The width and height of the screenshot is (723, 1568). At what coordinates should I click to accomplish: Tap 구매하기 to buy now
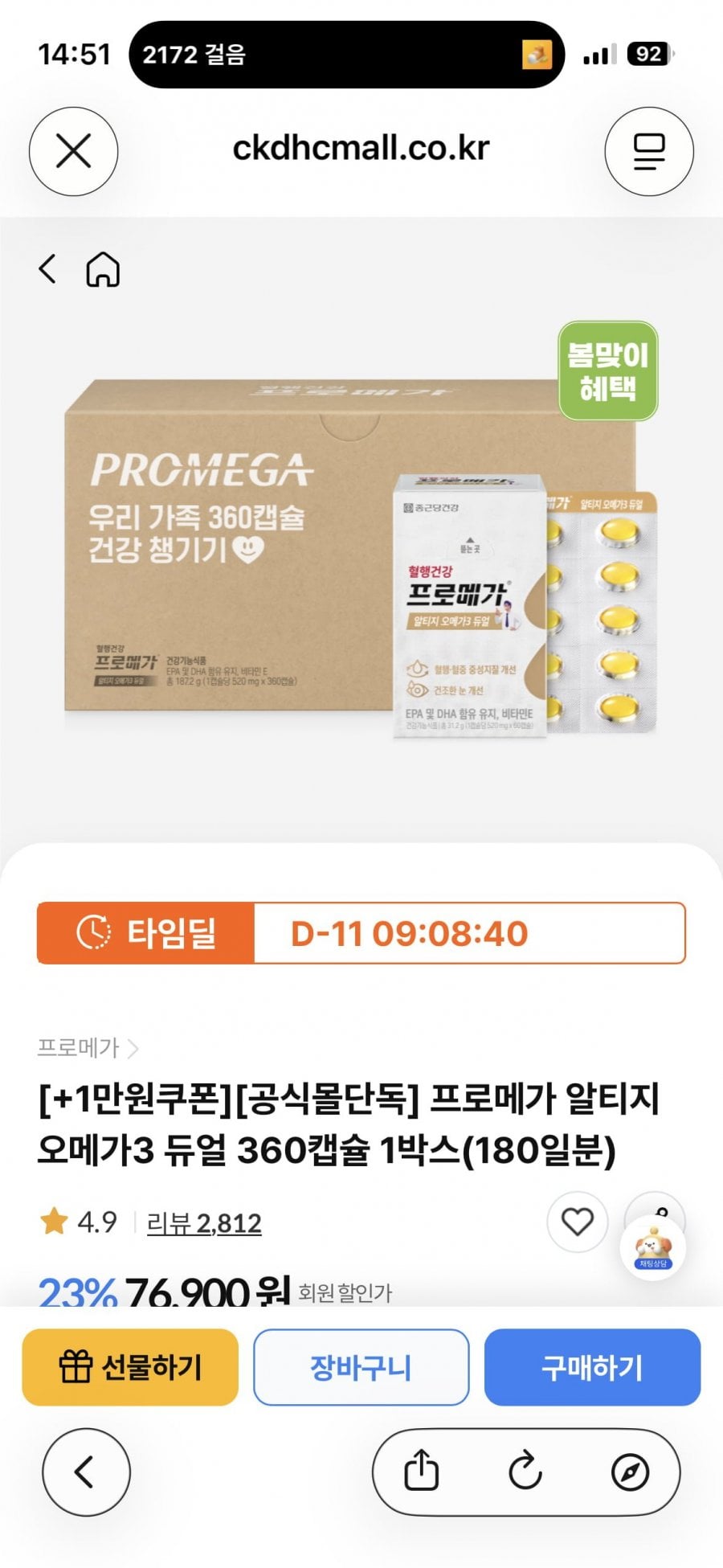592,1367
